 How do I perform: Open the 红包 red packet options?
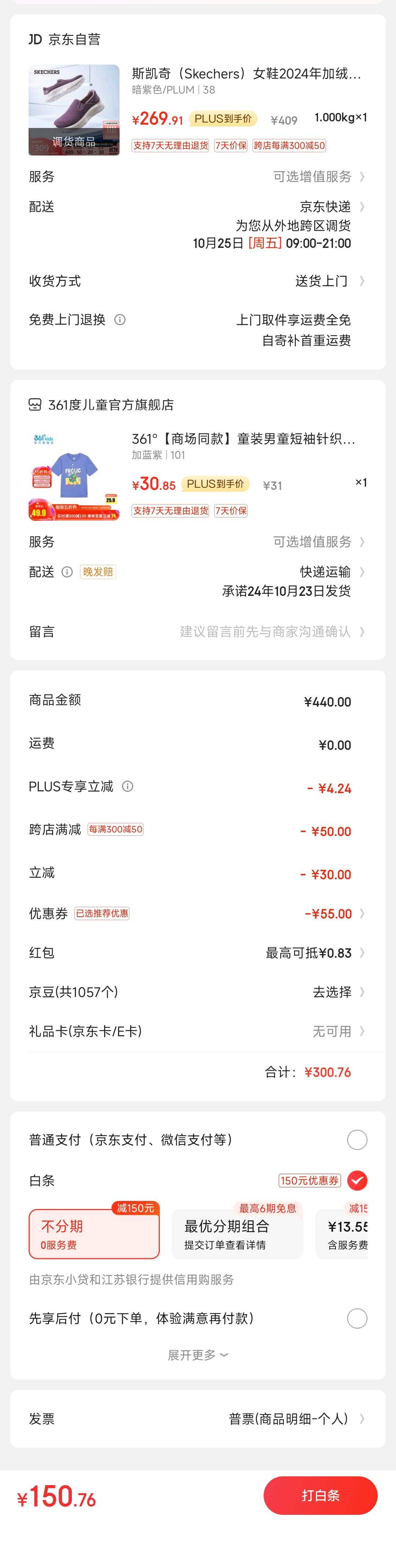tap(313, 953)
